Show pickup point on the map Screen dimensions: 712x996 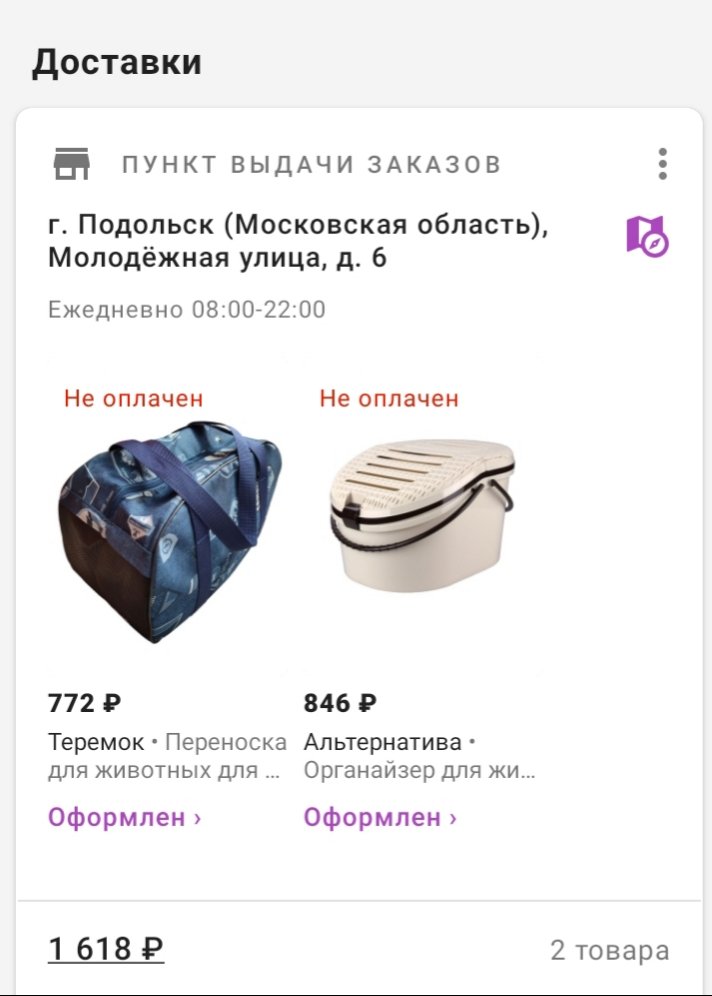[x=647, y=236]
